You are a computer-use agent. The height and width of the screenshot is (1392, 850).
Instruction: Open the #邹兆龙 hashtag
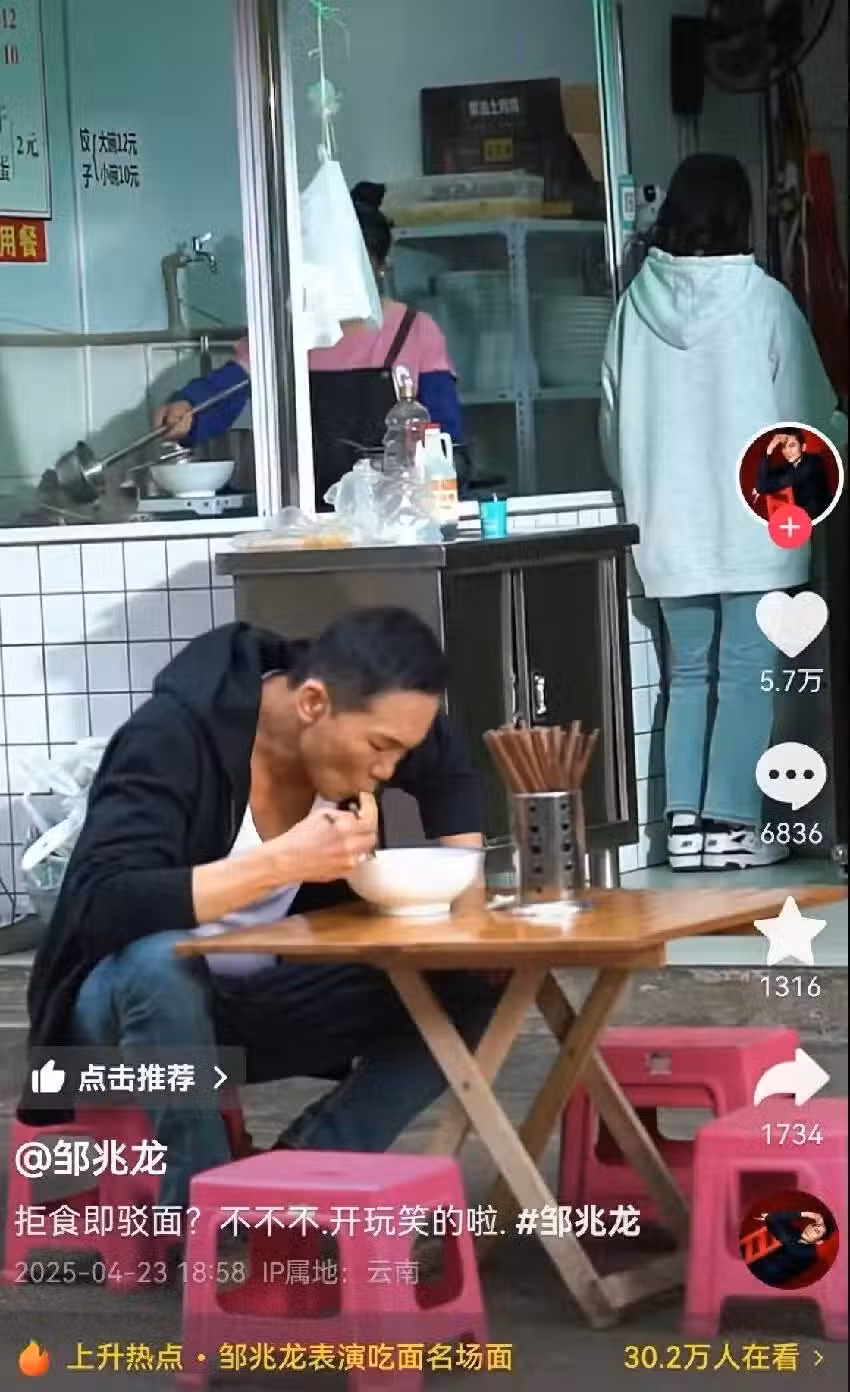click(x=579, y=1221)
